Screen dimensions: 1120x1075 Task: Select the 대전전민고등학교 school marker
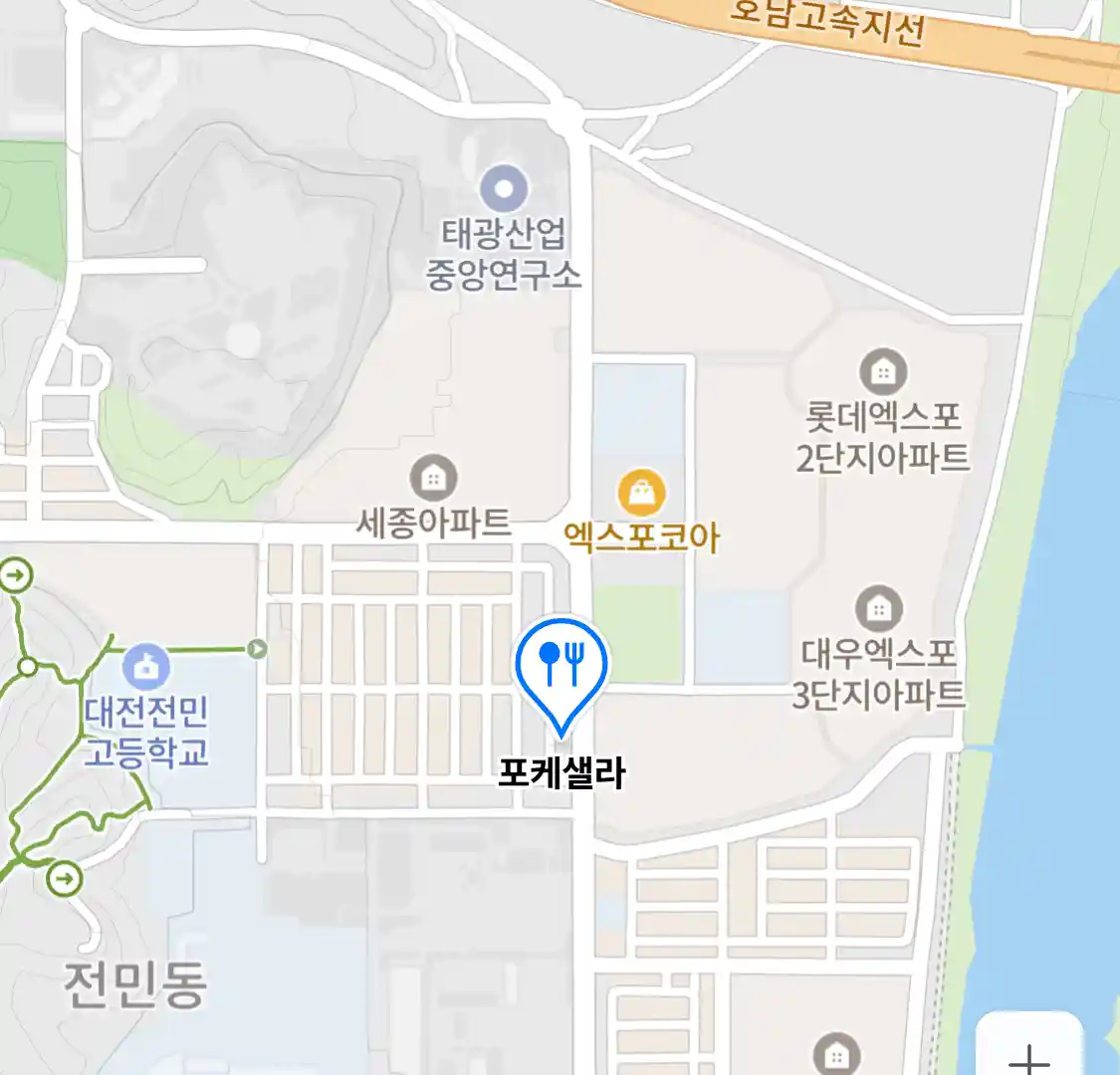click(147, 666)
